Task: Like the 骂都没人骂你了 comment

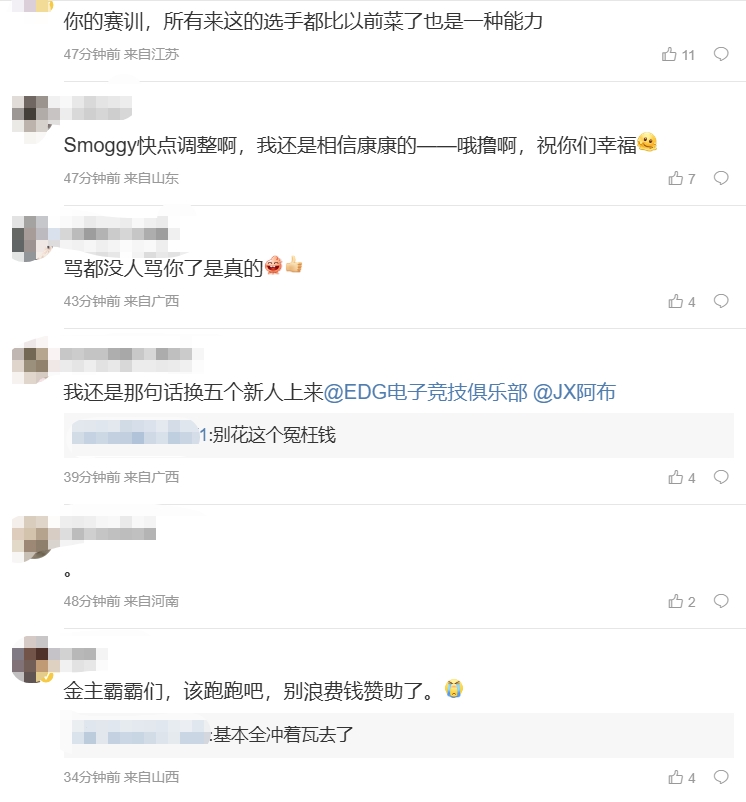Action: point(675,301)
